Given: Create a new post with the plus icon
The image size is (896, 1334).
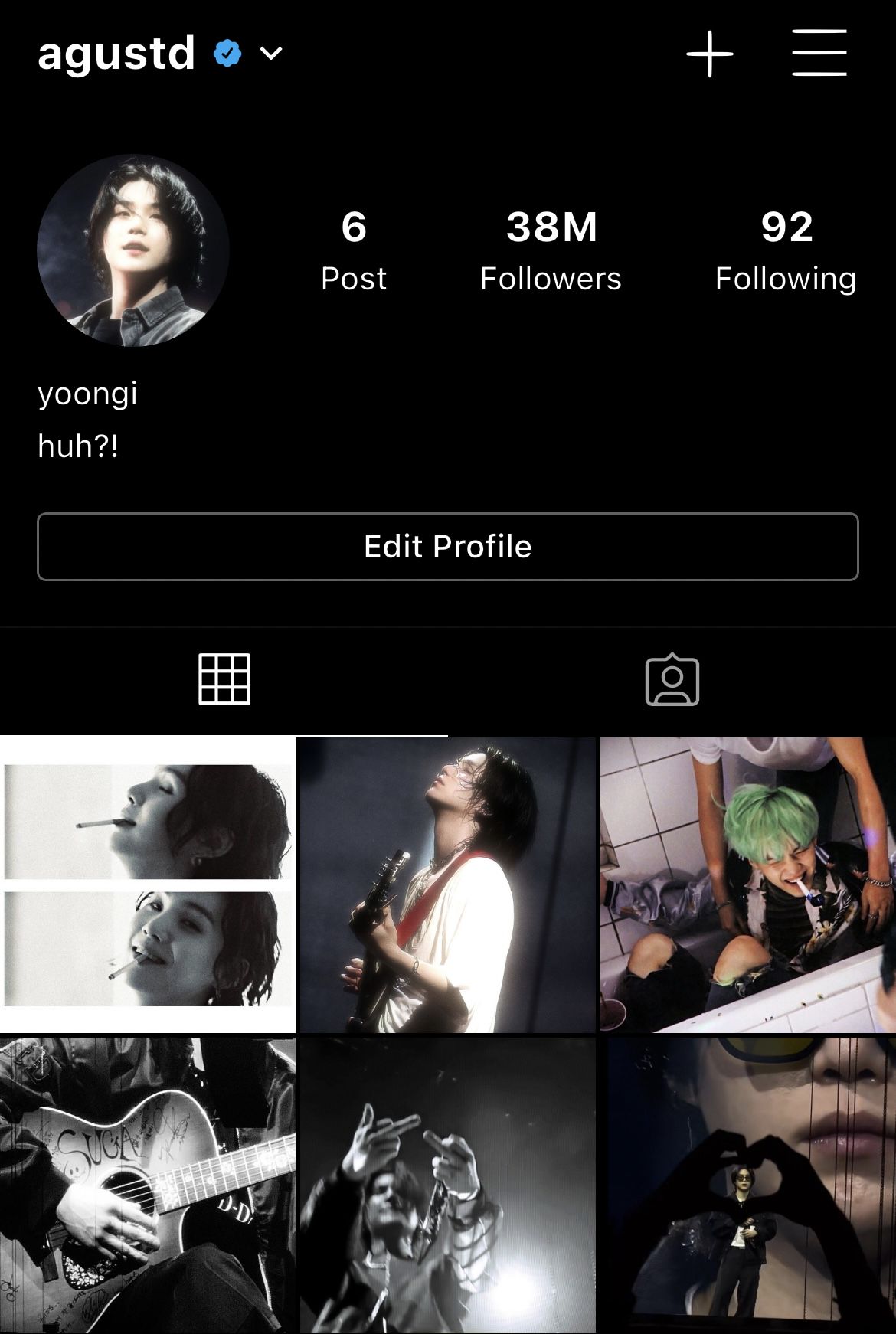Looking at the screenshot, I should coord(709,54).
